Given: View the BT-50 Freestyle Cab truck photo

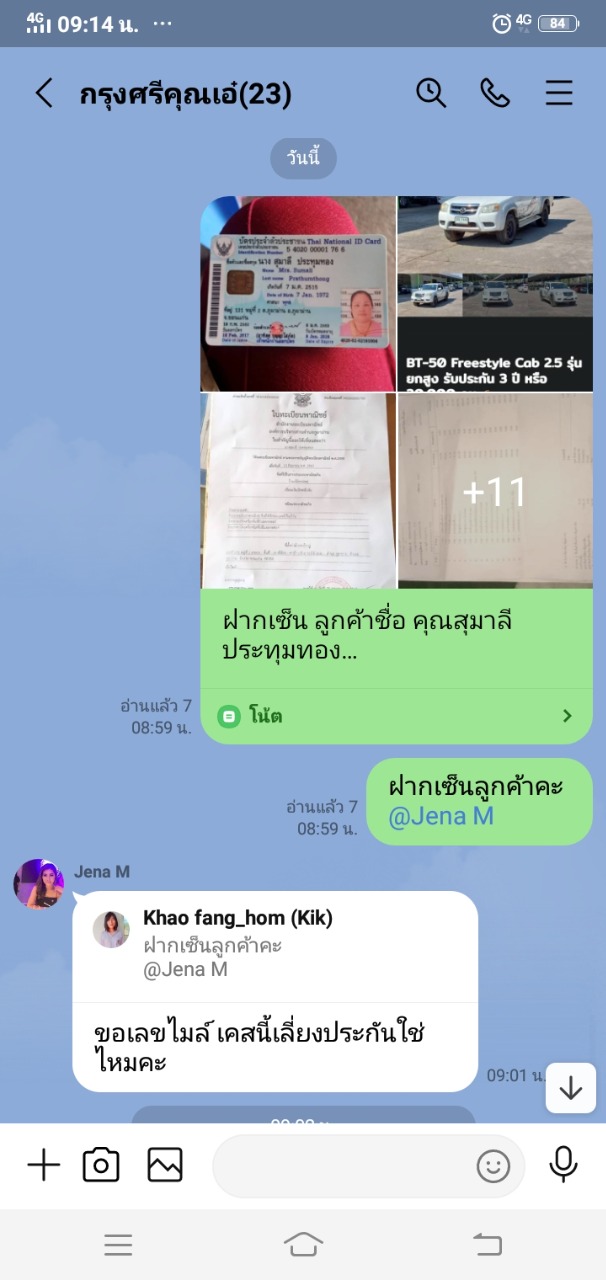Looking at the screenshot, I should tap(495, 293).
